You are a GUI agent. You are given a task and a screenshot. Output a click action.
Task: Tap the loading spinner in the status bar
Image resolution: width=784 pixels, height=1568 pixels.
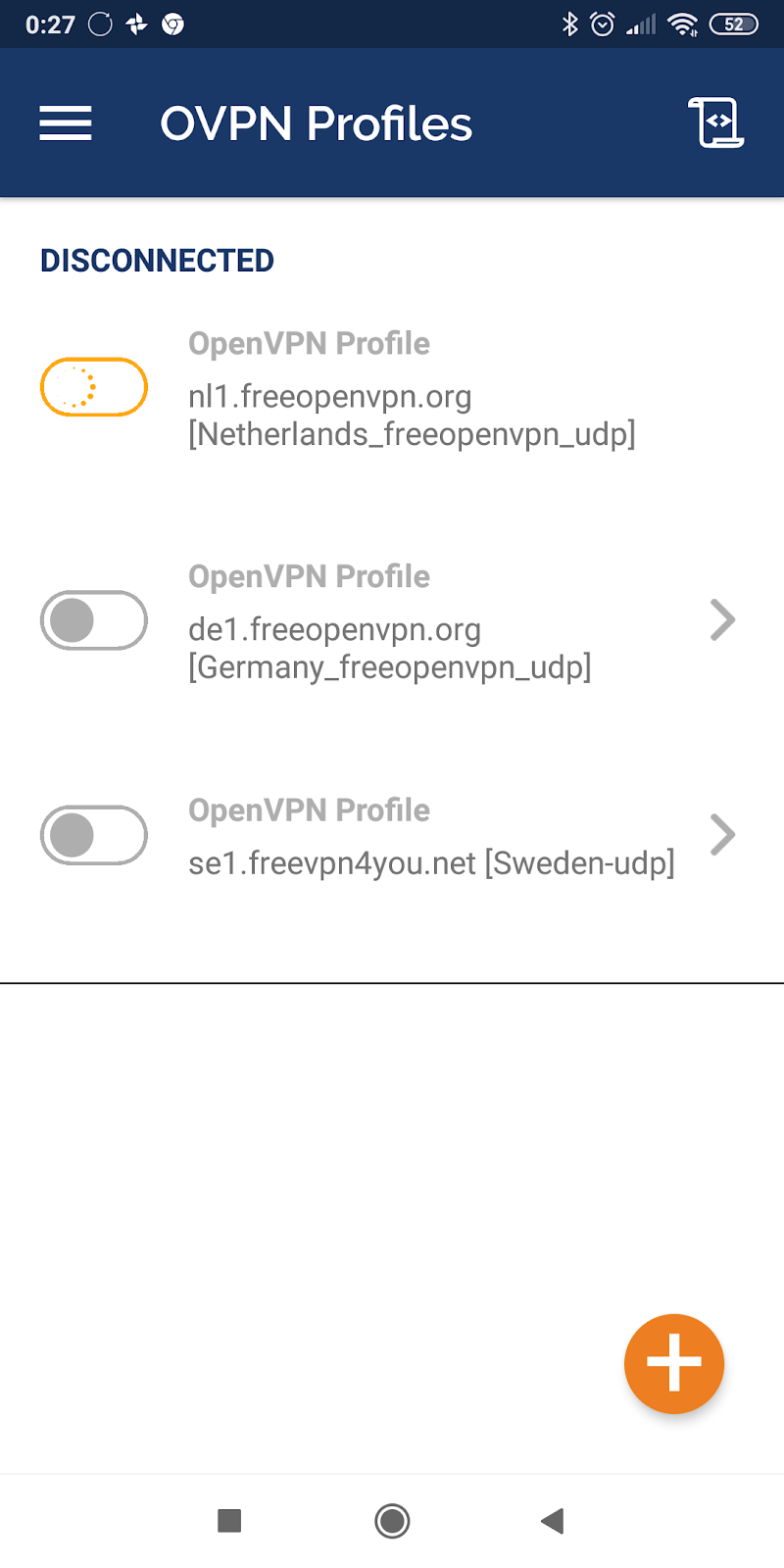(100, 24)
